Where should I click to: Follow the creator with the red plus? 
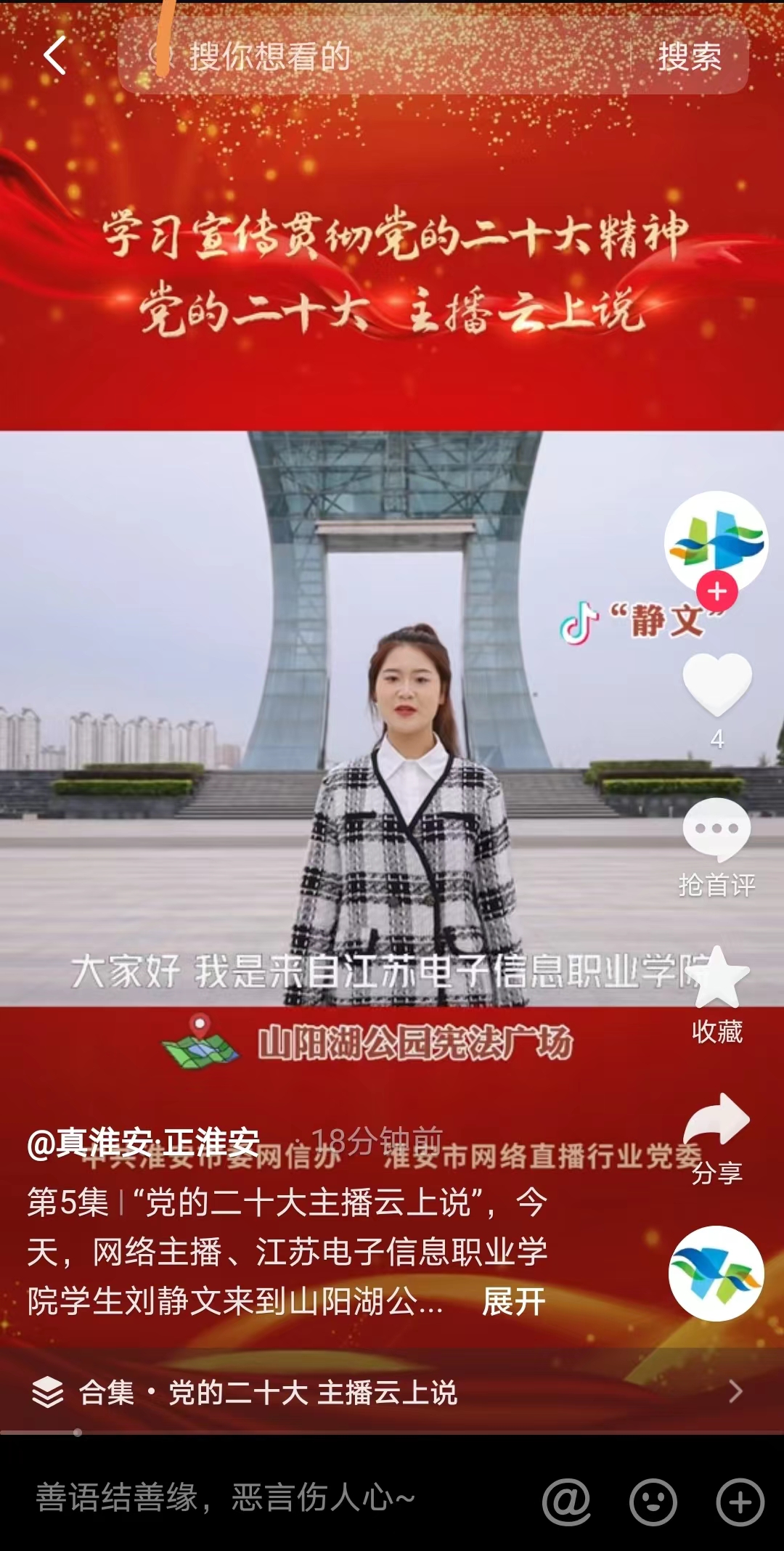(x=717, y=592)
